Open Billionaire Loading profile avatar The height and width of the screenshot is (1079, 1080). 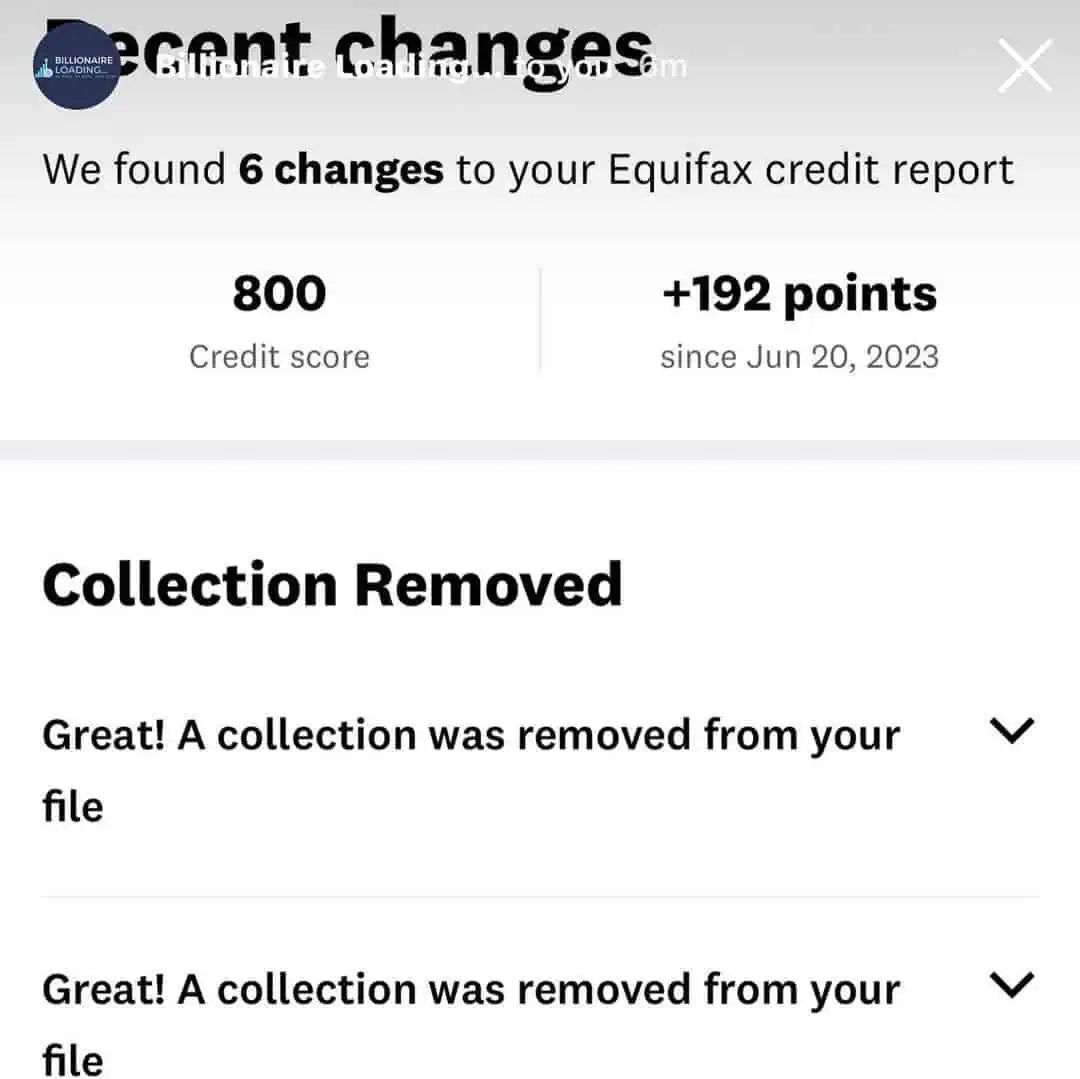point(77,66)
